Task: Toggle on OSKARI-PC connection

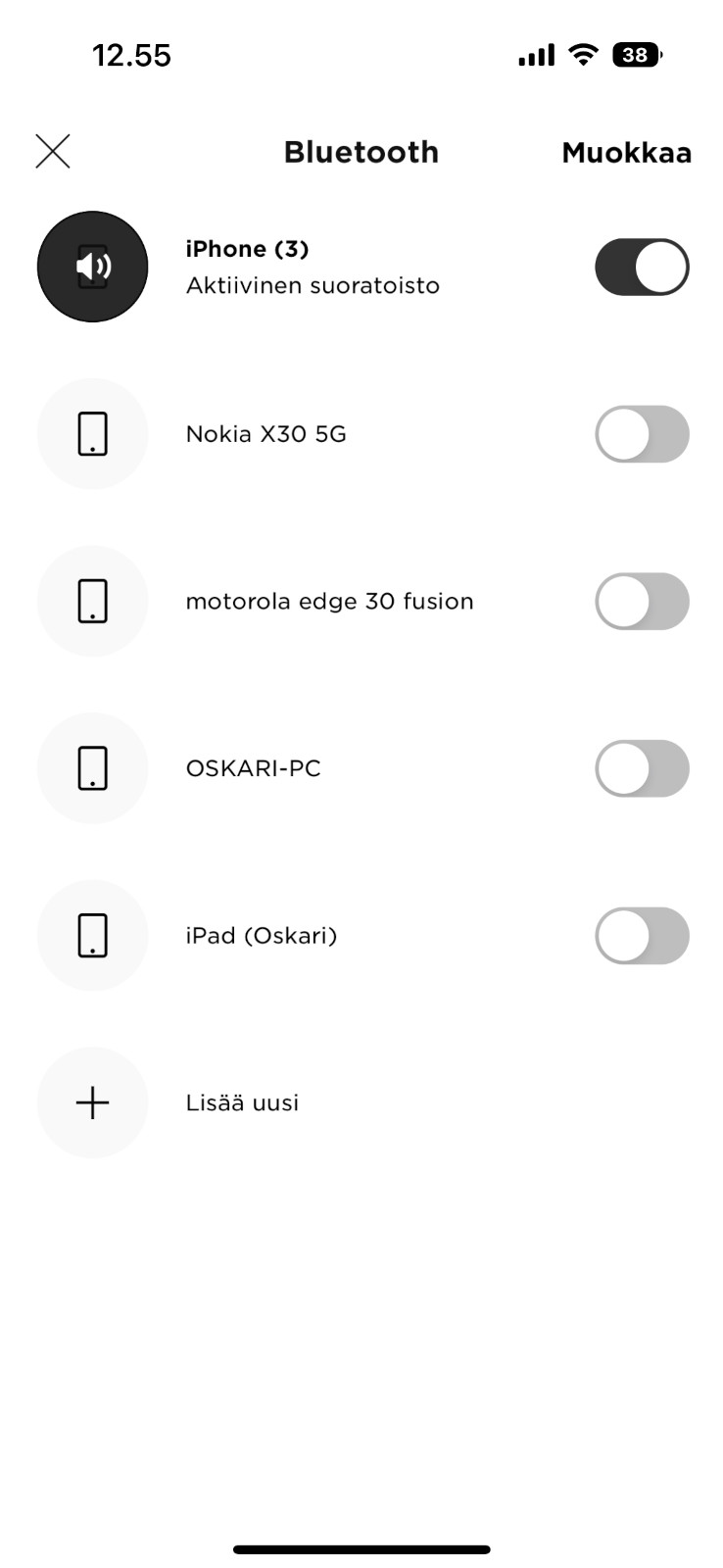Action: point(643,768)
